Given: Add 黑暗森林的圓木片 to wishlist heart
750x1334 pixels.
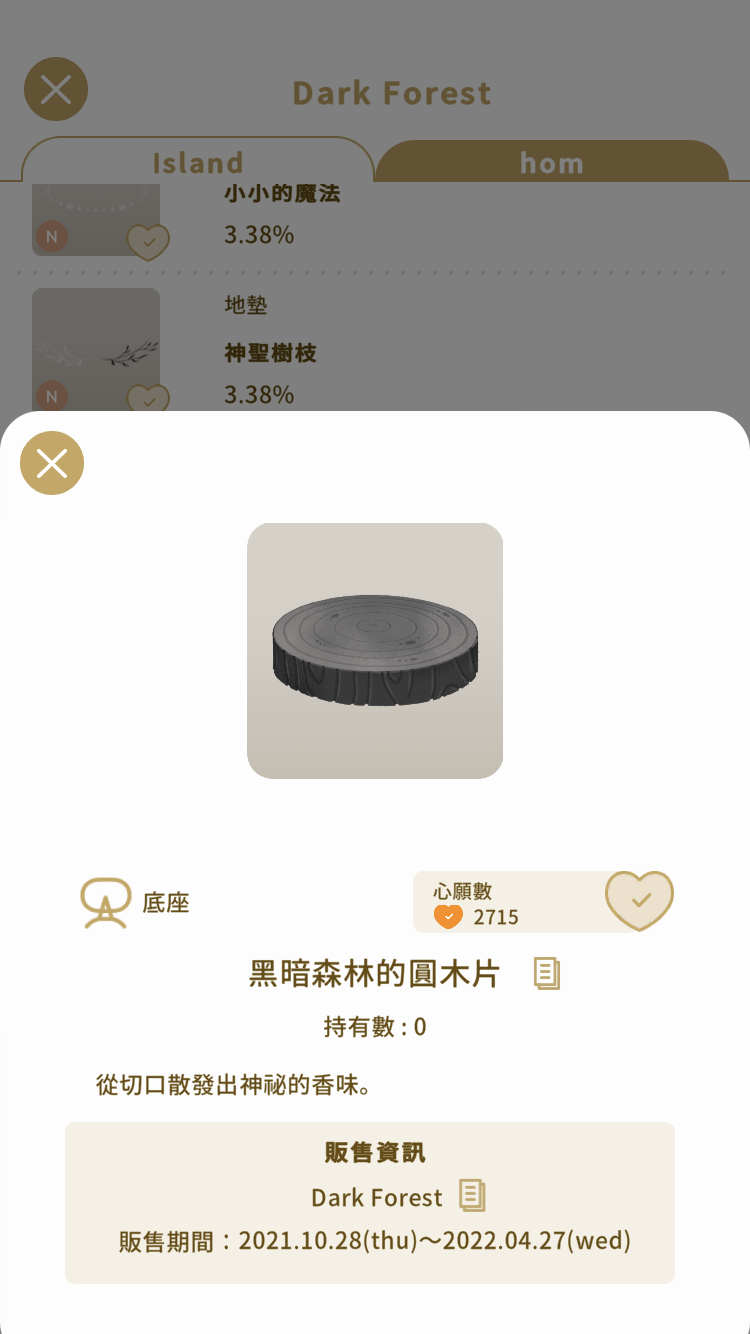Looking at the screenshot, I should tap(640, 900).
